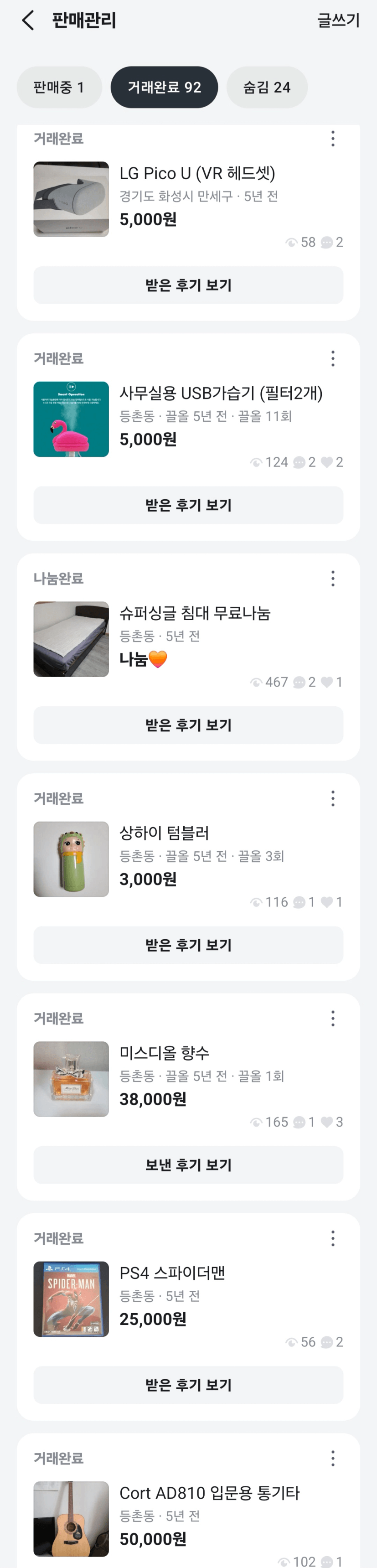Screen dimensions: 377x1568
Task: View received review for LG Pico U
Action: click(188, 285)
